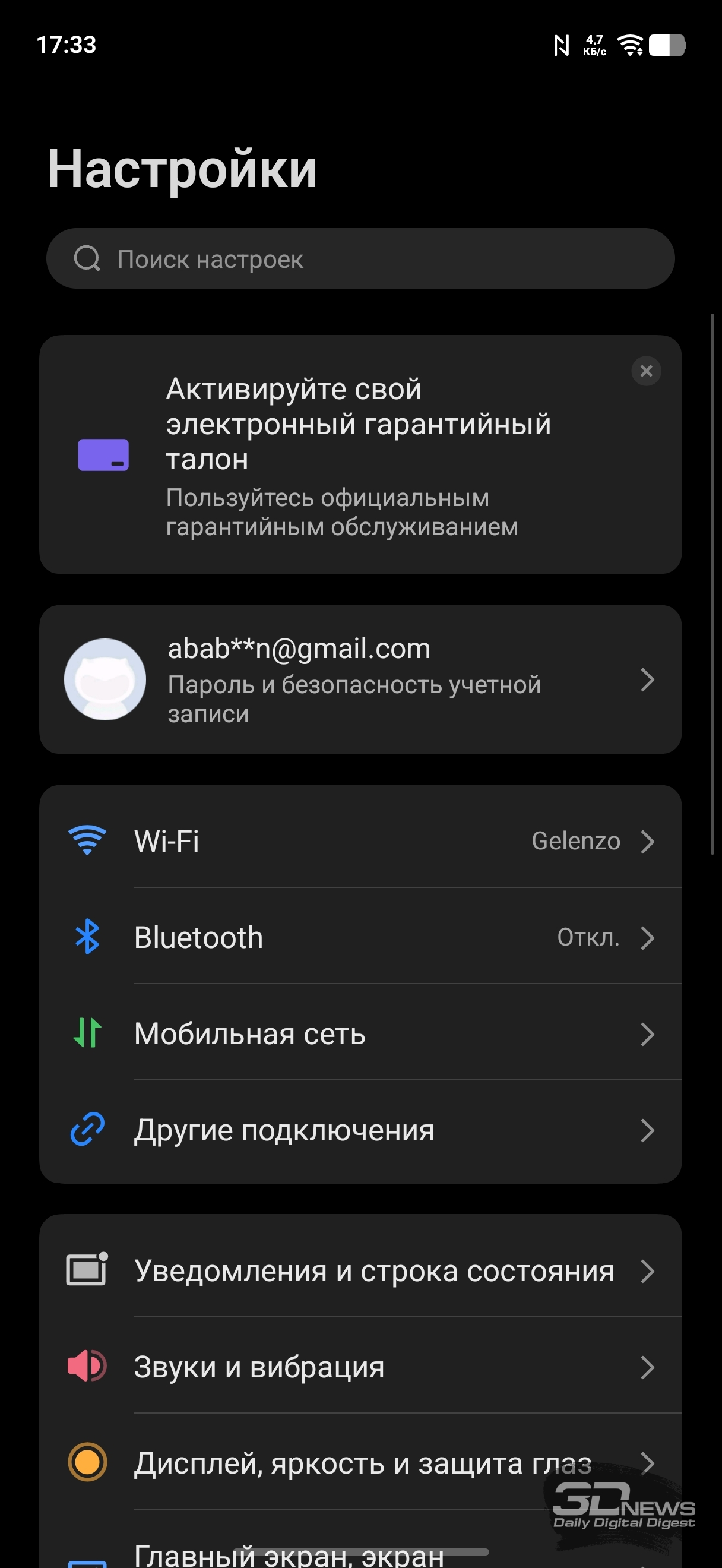Open the settings search field
Viewport: 722px width, 1568px height.
pyautogui.click(x=360, y=259)
